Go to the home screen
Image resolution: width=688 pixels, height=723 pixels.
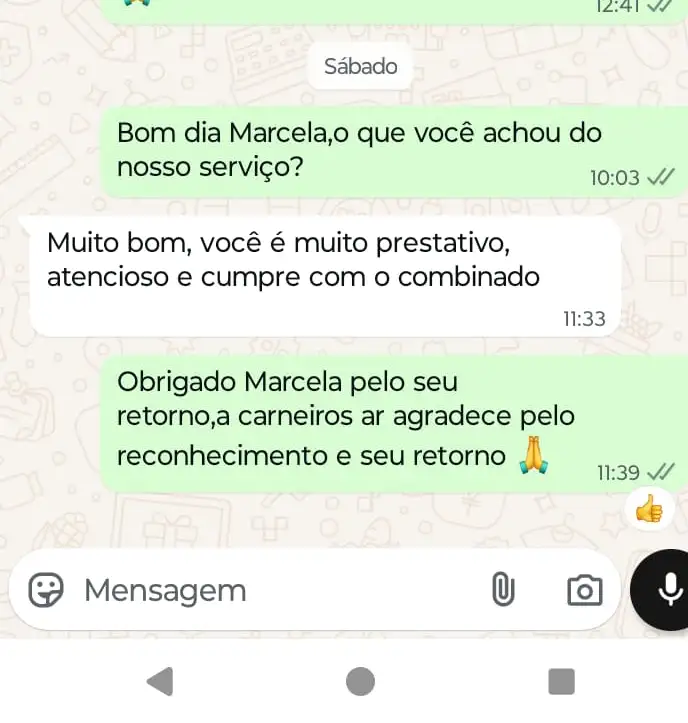360,682
